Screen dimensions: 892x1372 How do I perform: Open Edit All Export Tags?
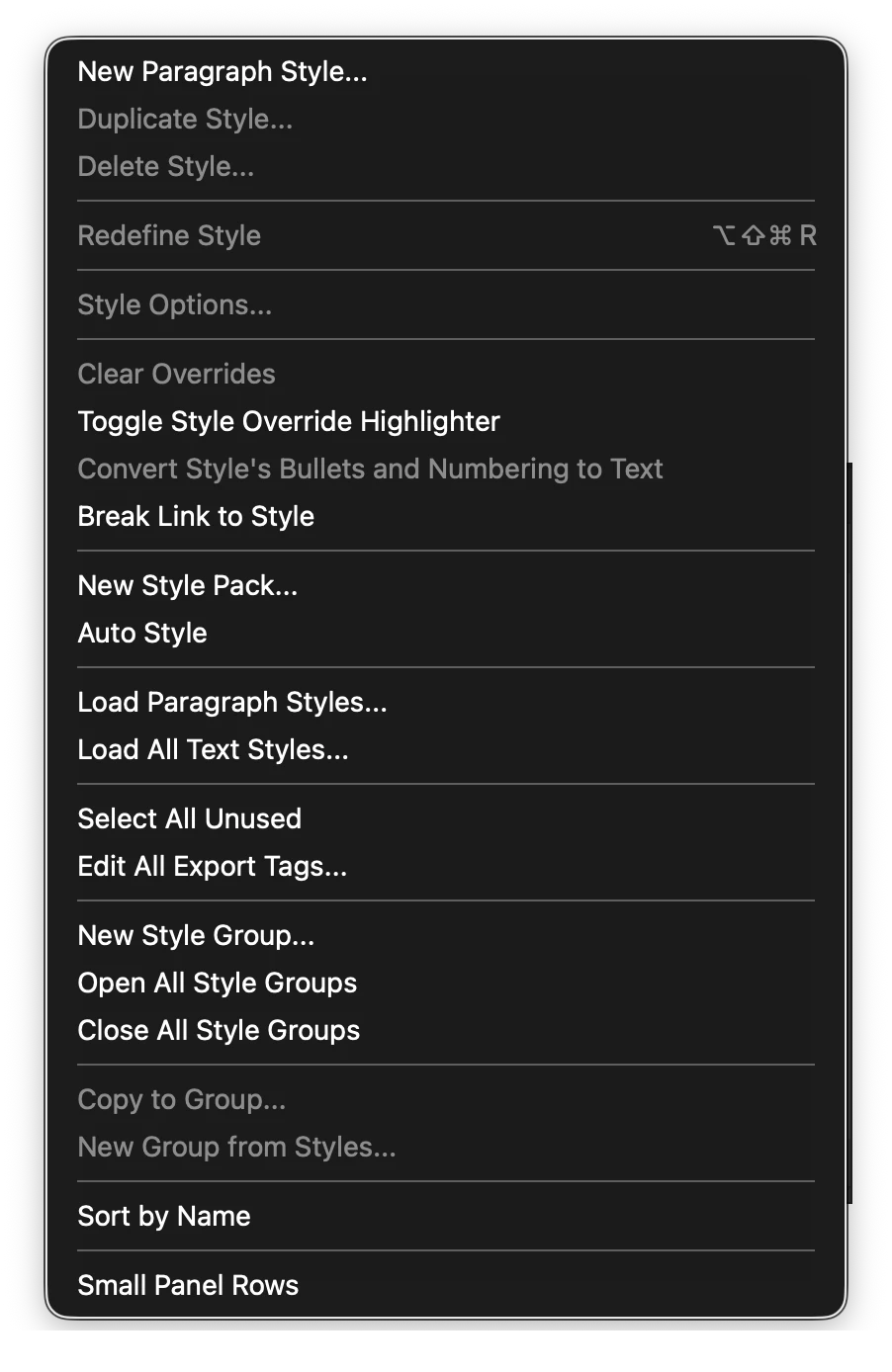(x=212, y=866)
